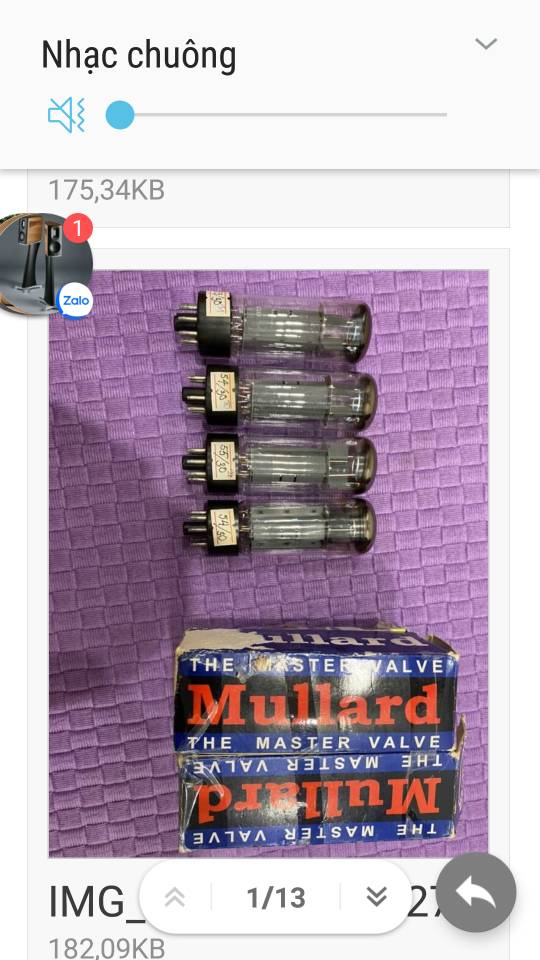
Task: Set the Nhạc chuông volume slider
Action: (x=276, y=115)
